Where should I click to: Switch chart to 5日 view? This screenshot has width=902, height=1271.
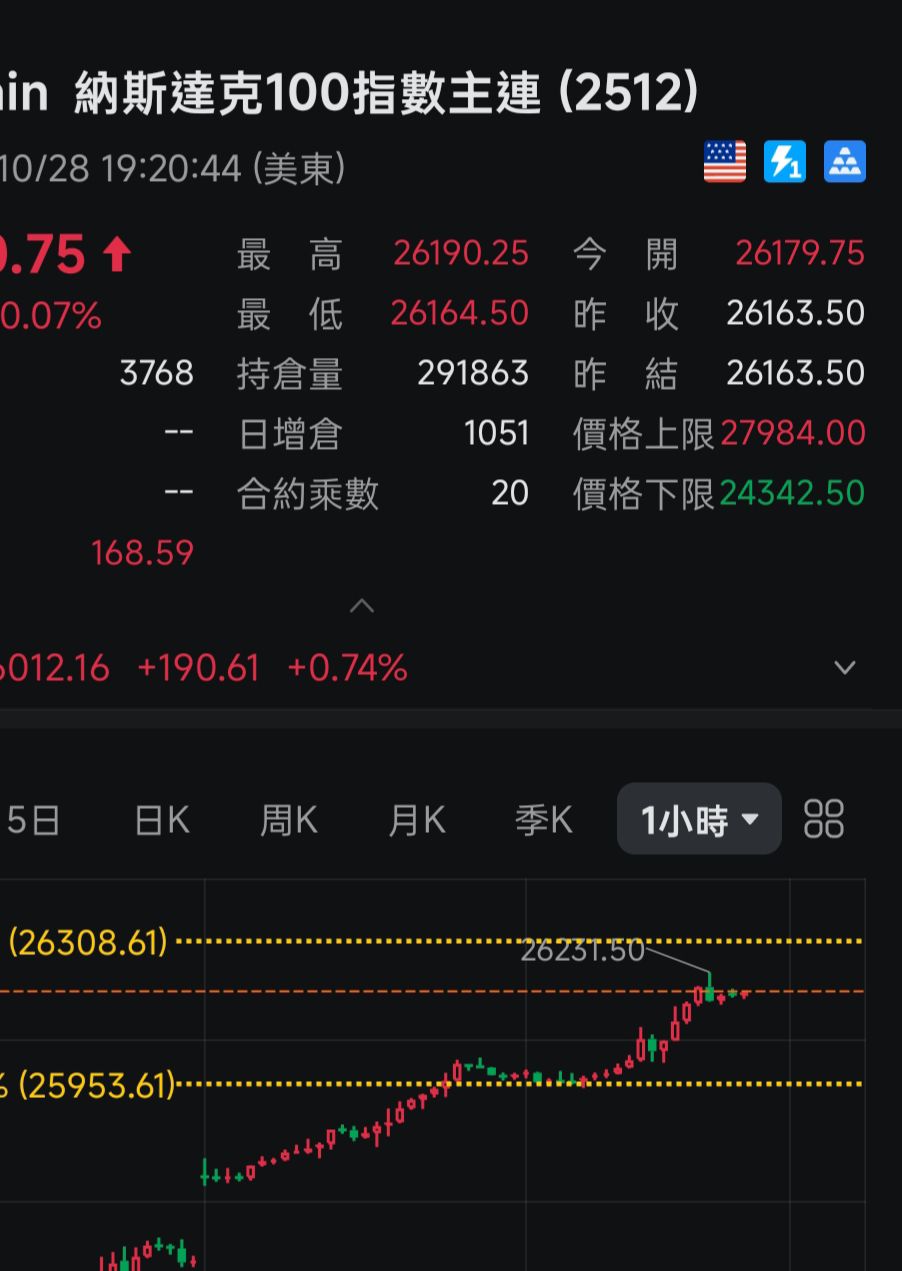[x=33, y=821]
